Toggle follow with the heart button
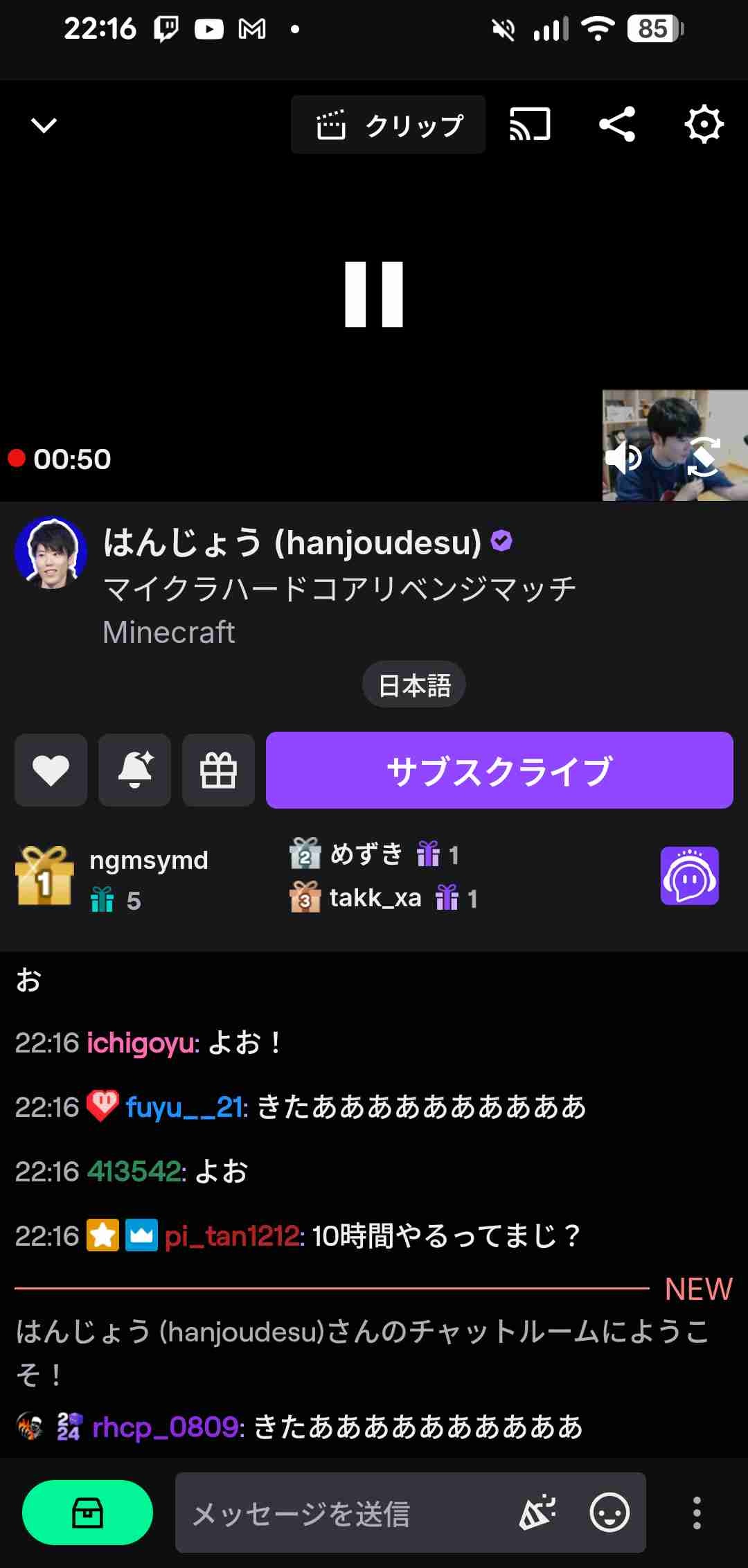 (x=51, y=770)
